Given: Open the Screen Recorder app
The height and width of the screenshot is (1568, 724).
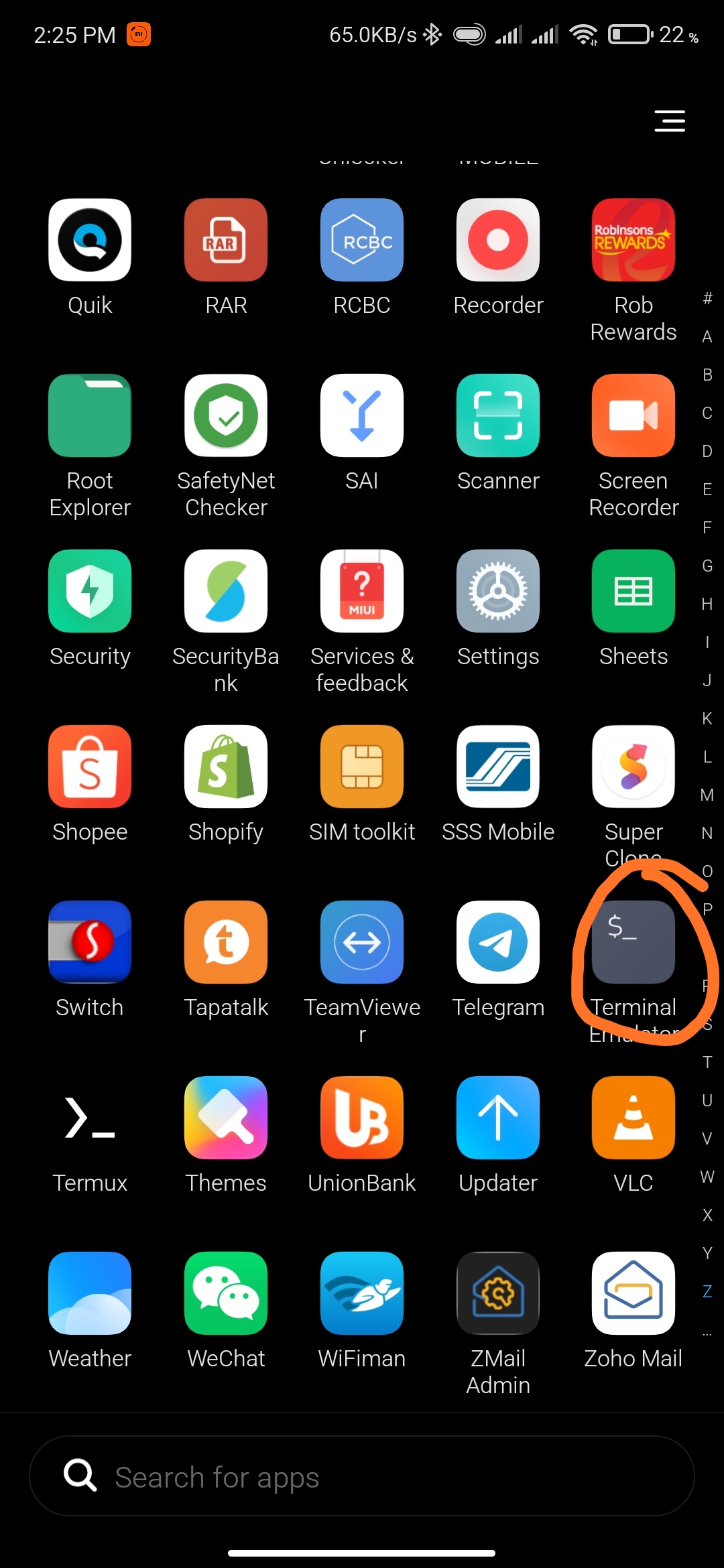Looking at the screenshot, I should 633,415.
